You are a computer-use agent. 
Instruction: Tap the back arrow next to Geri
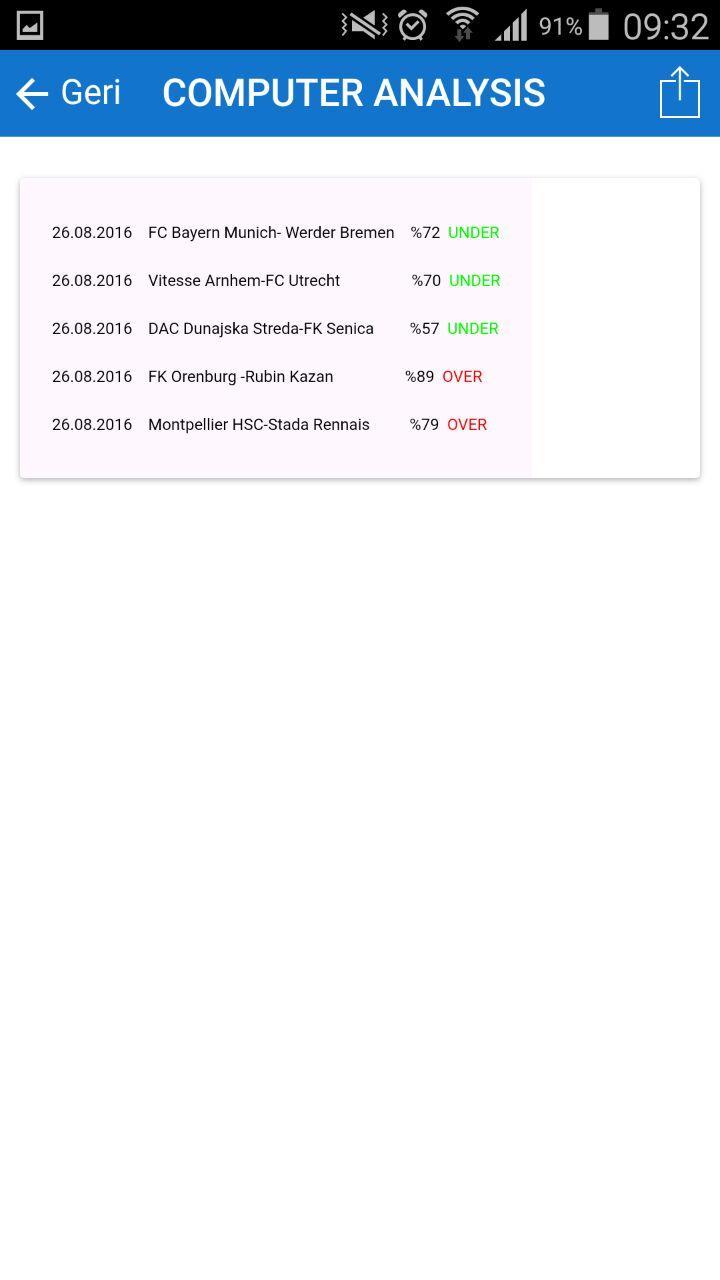(31, 92)
